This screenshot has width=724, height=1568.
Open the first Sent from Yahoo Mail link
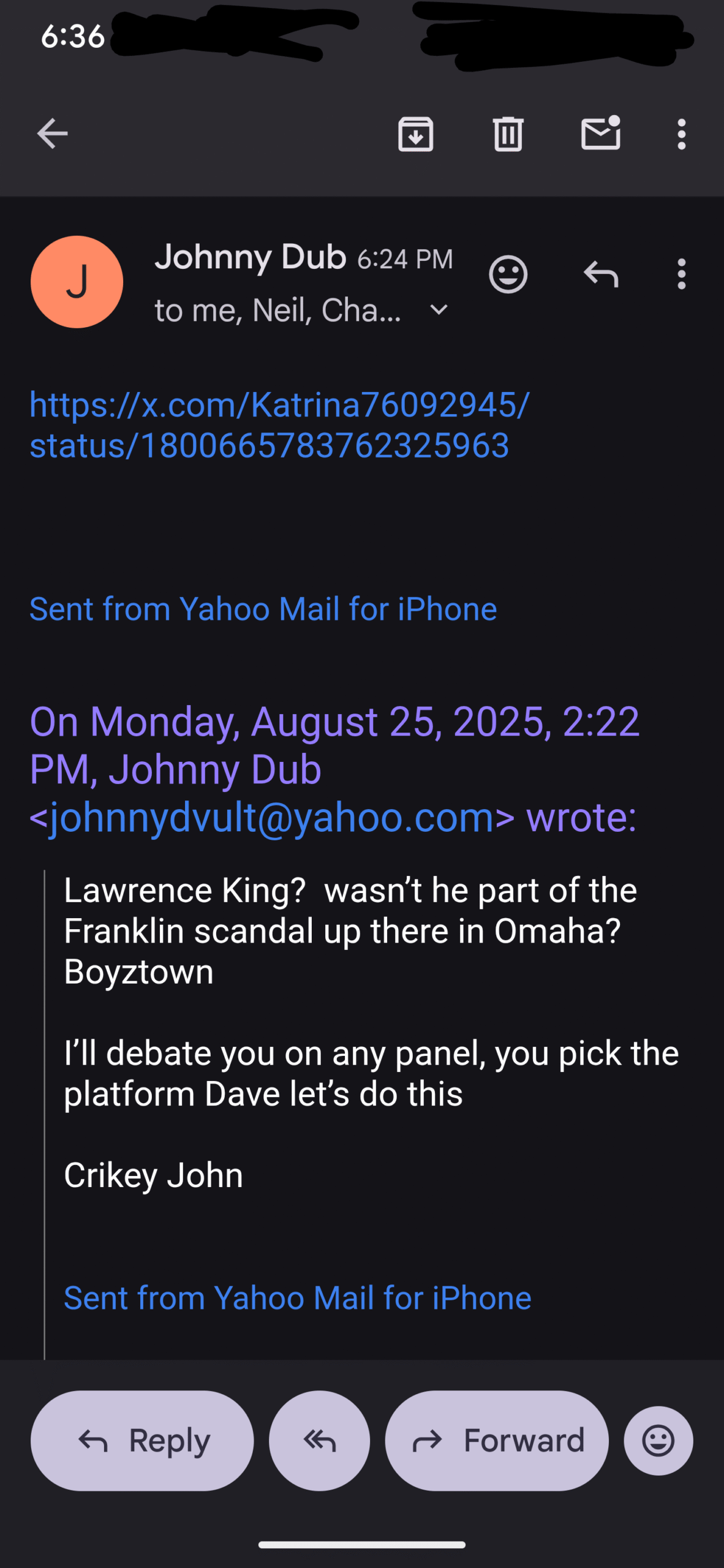(x=263, y=609)
